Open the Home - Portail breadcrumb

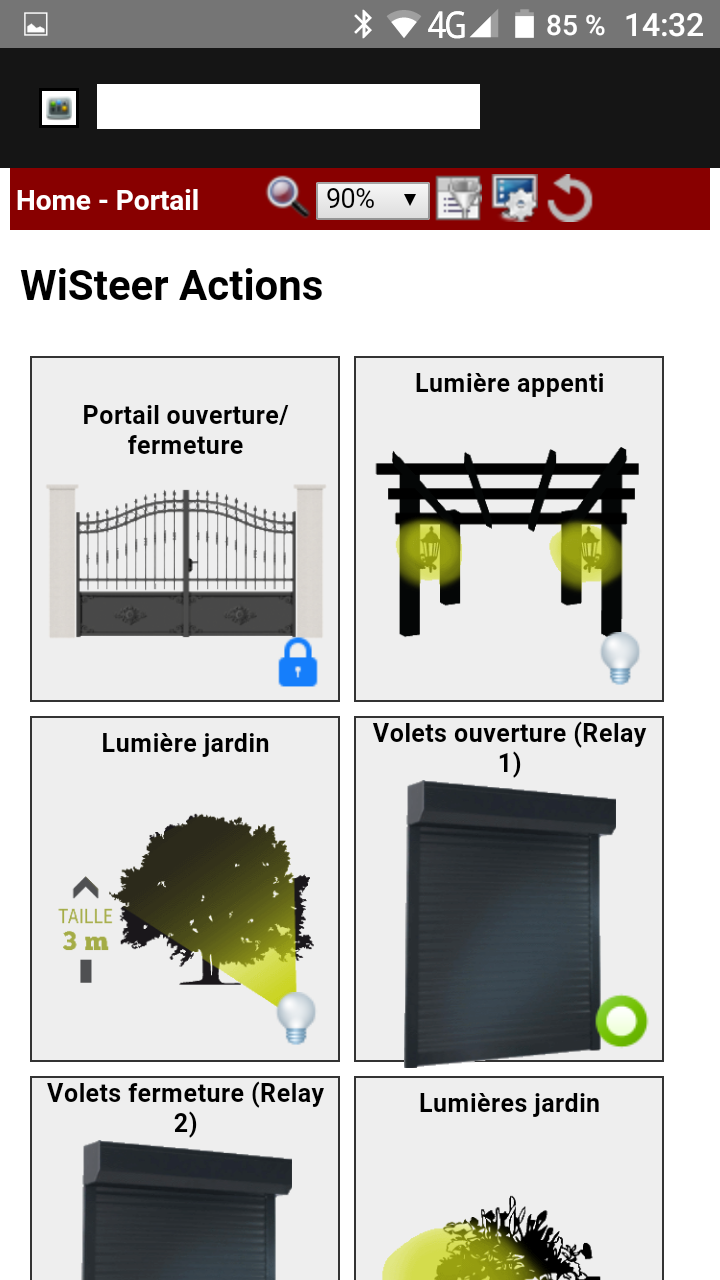(x=108, y=201)
